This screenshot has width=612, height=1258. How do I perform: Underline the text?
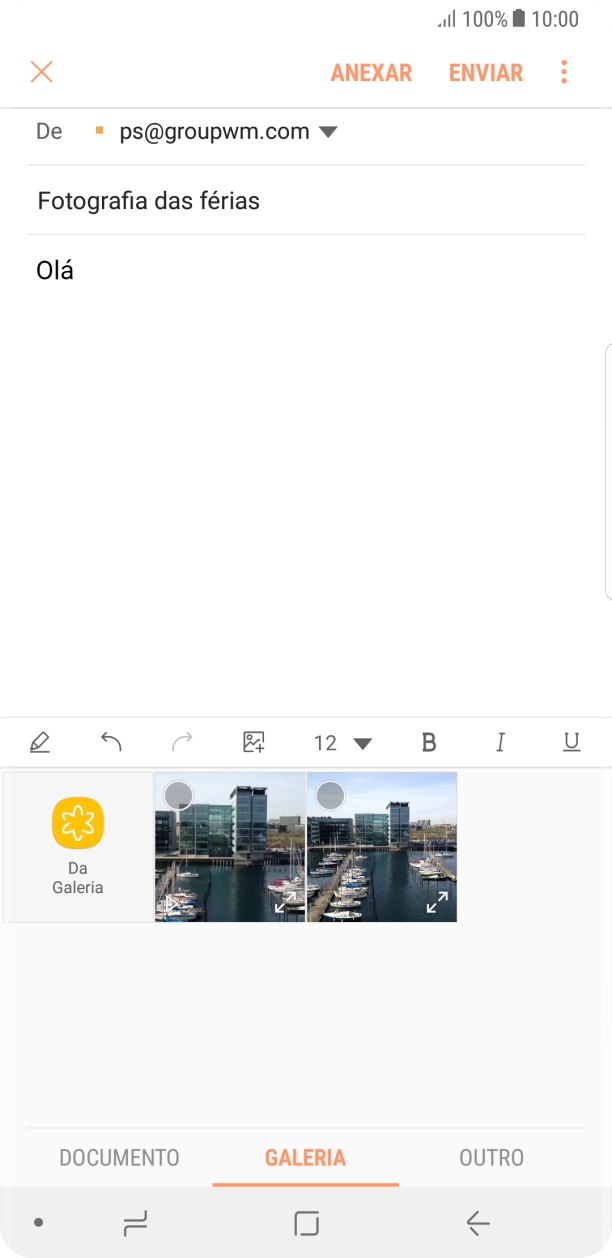pos(571,742)
